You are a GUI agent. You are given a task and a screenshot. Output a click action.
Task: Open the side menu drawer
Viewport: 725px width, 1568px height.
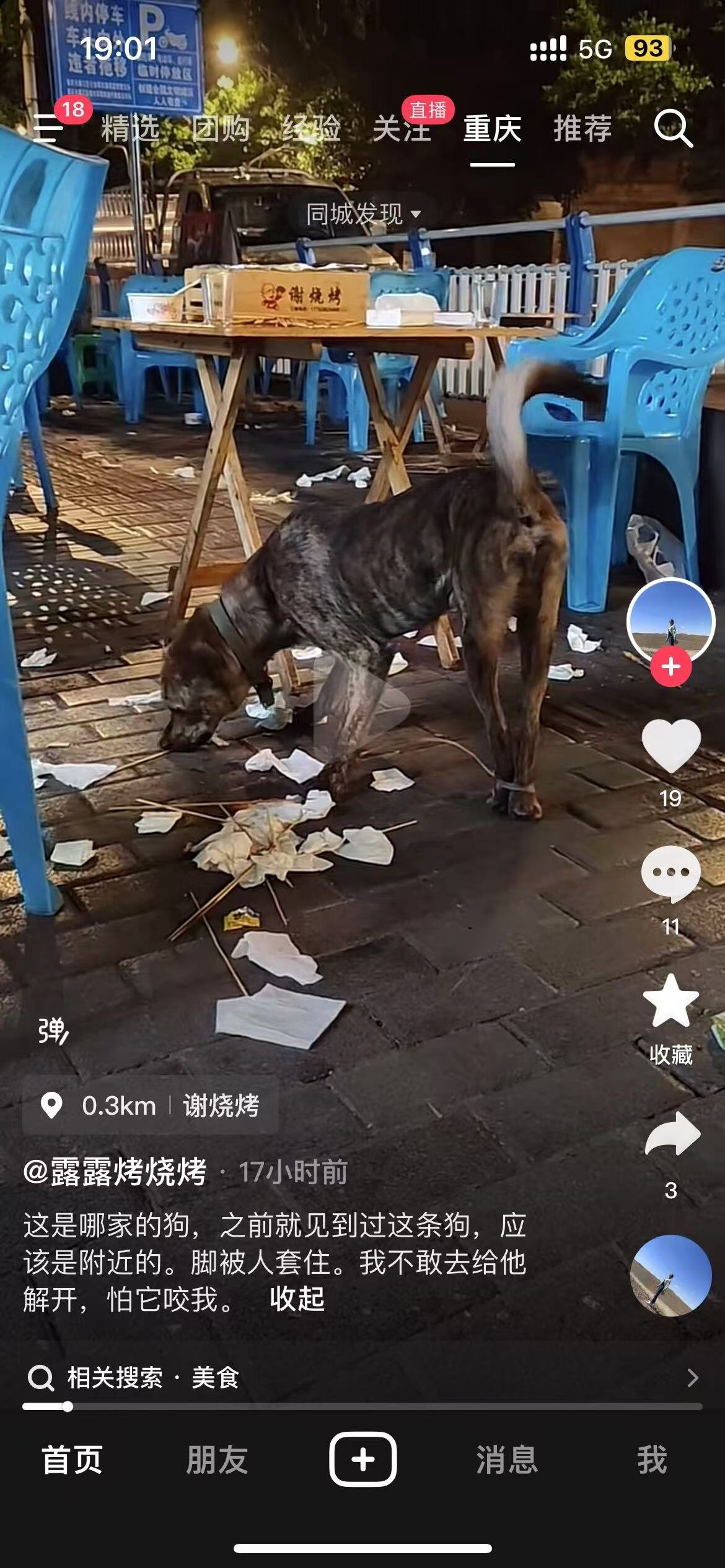(48, 128)
